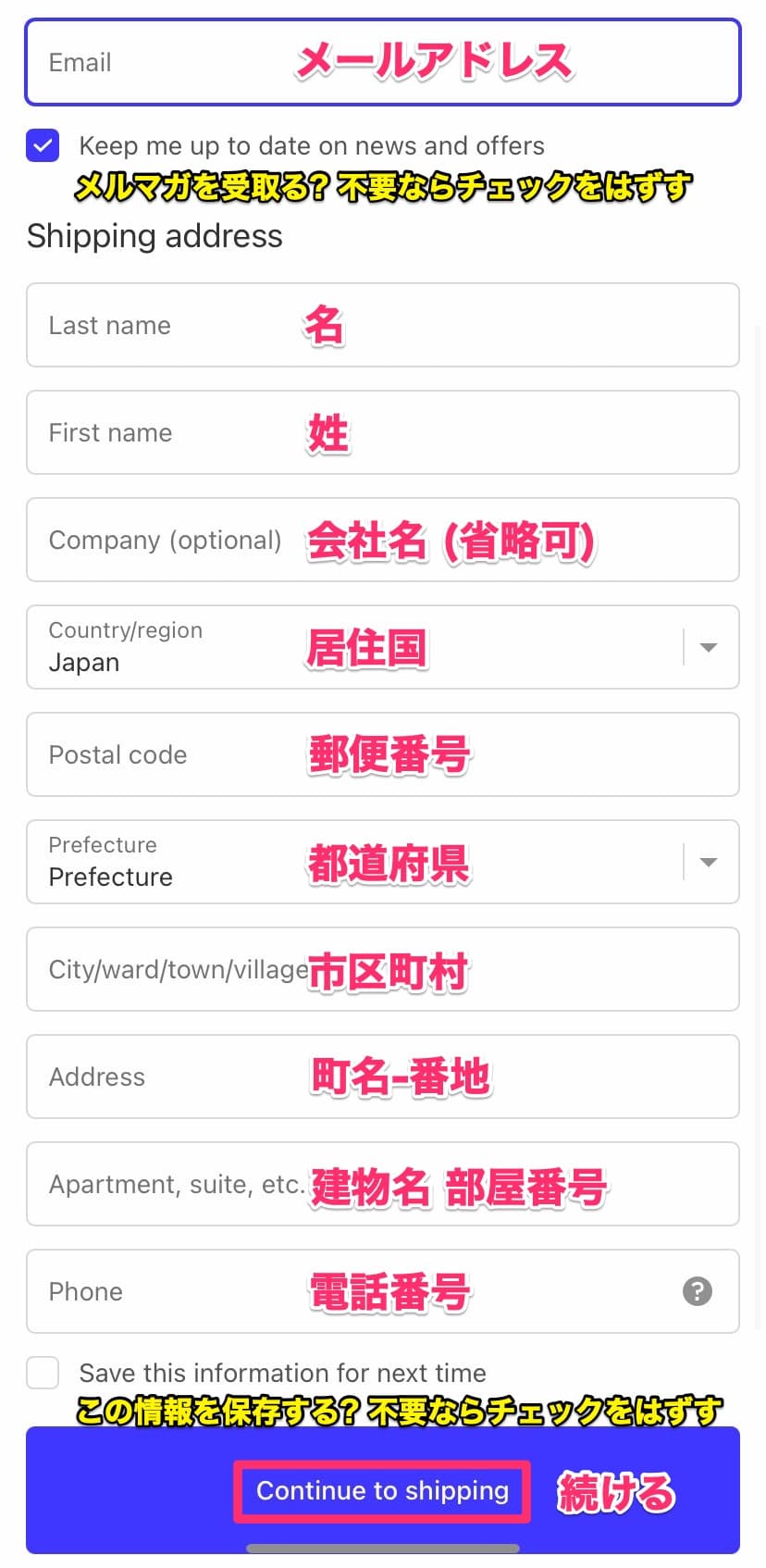Image resolution: width=766 pixels, height=1568 pixels.
Task: Tap the City/ward/town/village field
Action: (x=383, y=969)
